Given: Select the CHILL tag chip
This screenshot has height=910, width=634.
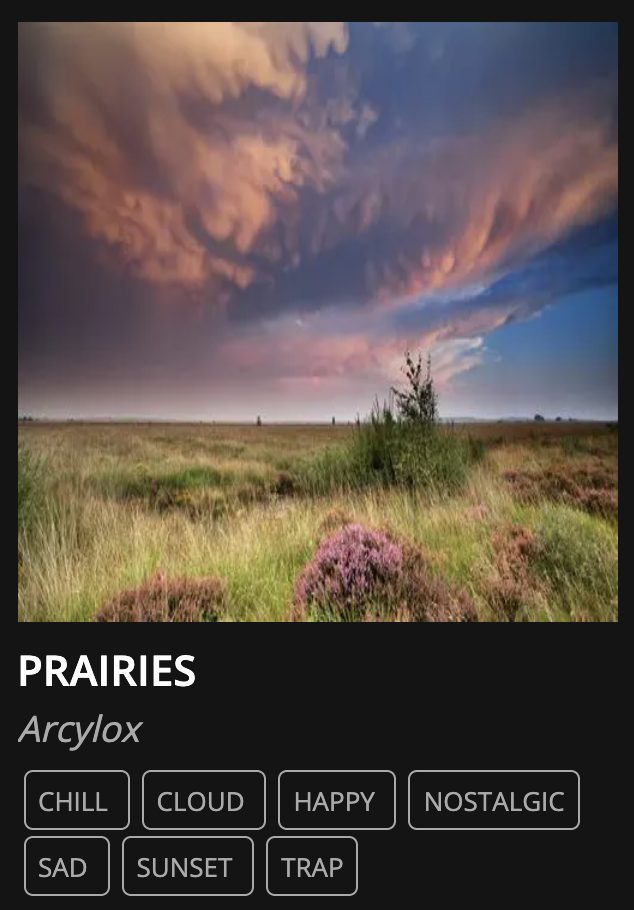Looking at the screenshot, I should pyautogui.click(x=77, y=801).
